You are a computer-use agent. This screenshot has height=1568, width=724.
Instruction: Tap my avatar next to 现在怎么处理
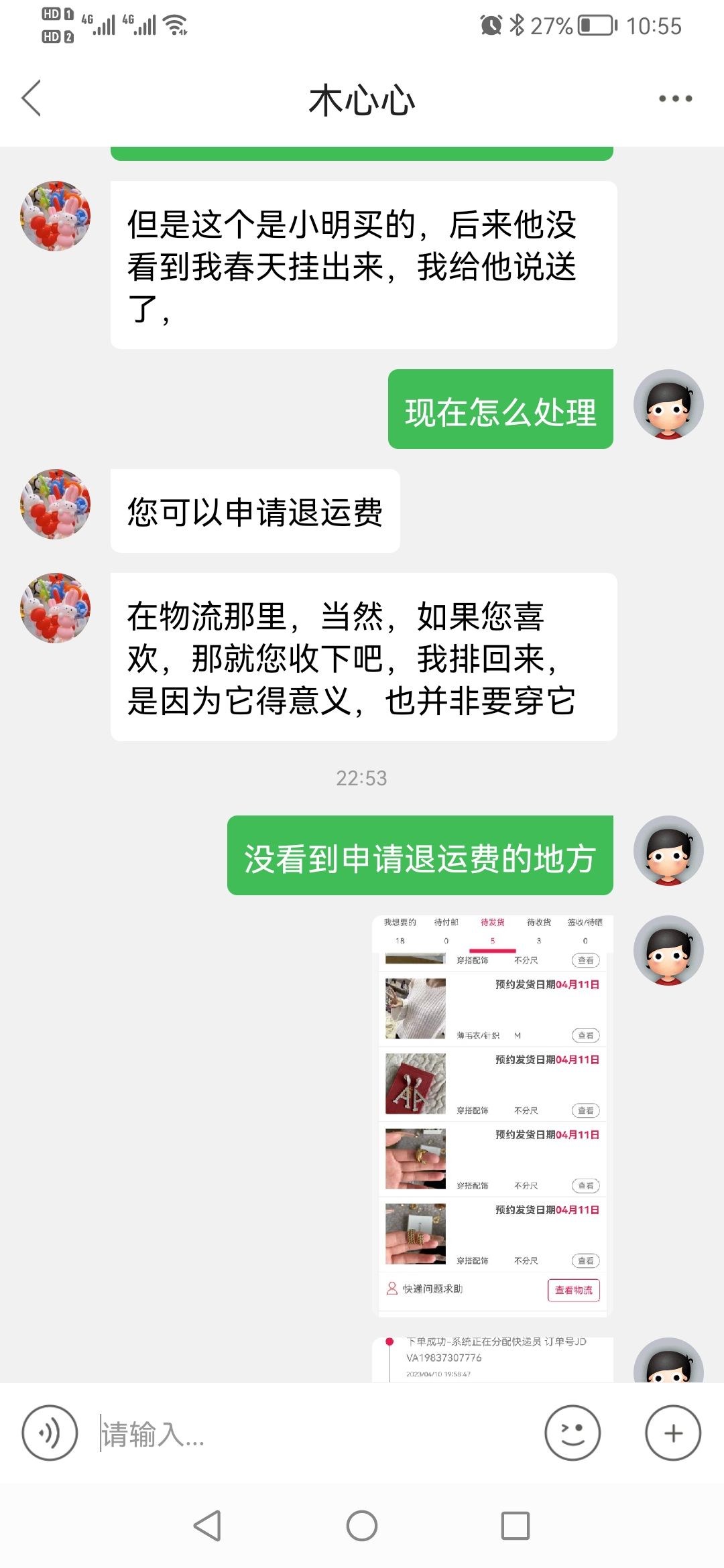click(668, 404)
